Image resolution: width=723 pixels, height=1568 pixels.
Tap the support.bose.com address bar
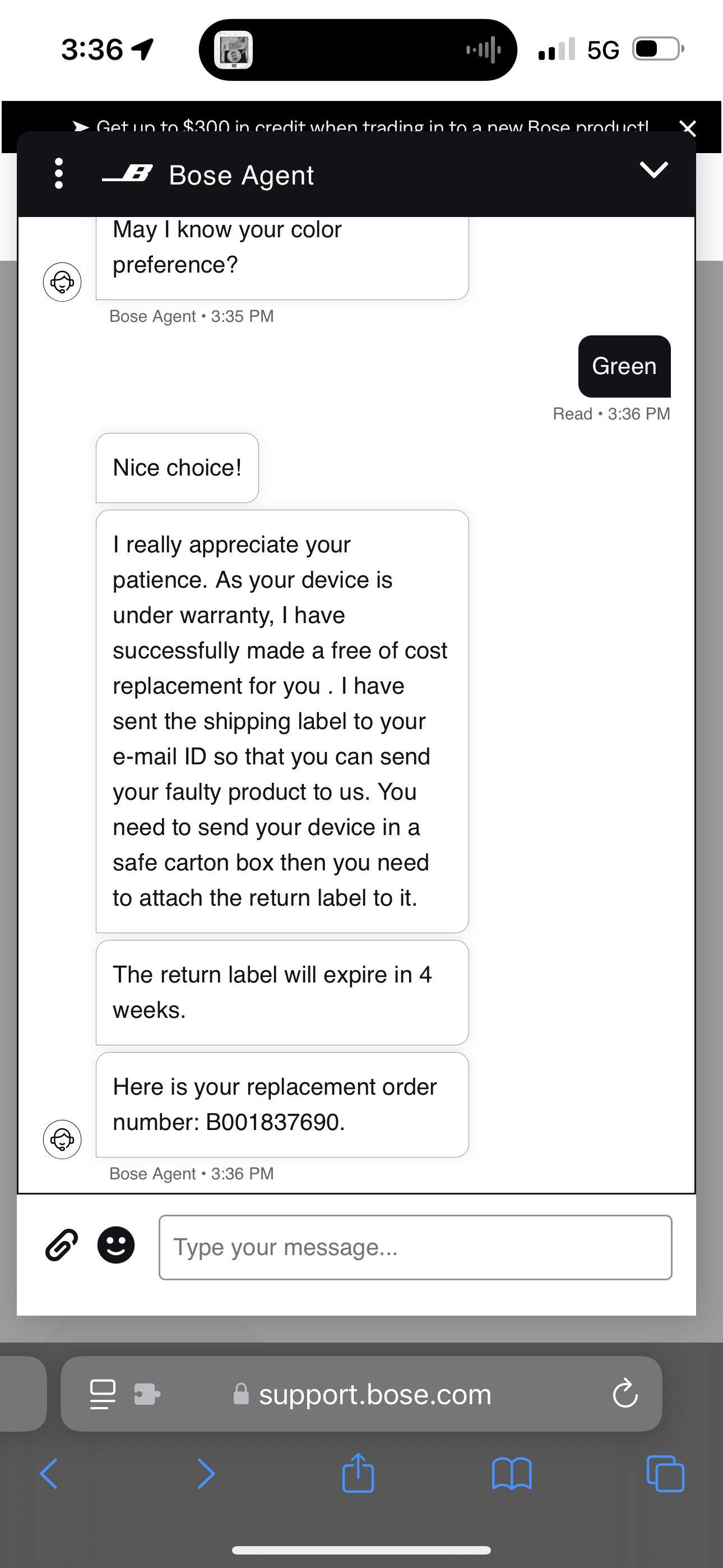[x=374, y=1395]
